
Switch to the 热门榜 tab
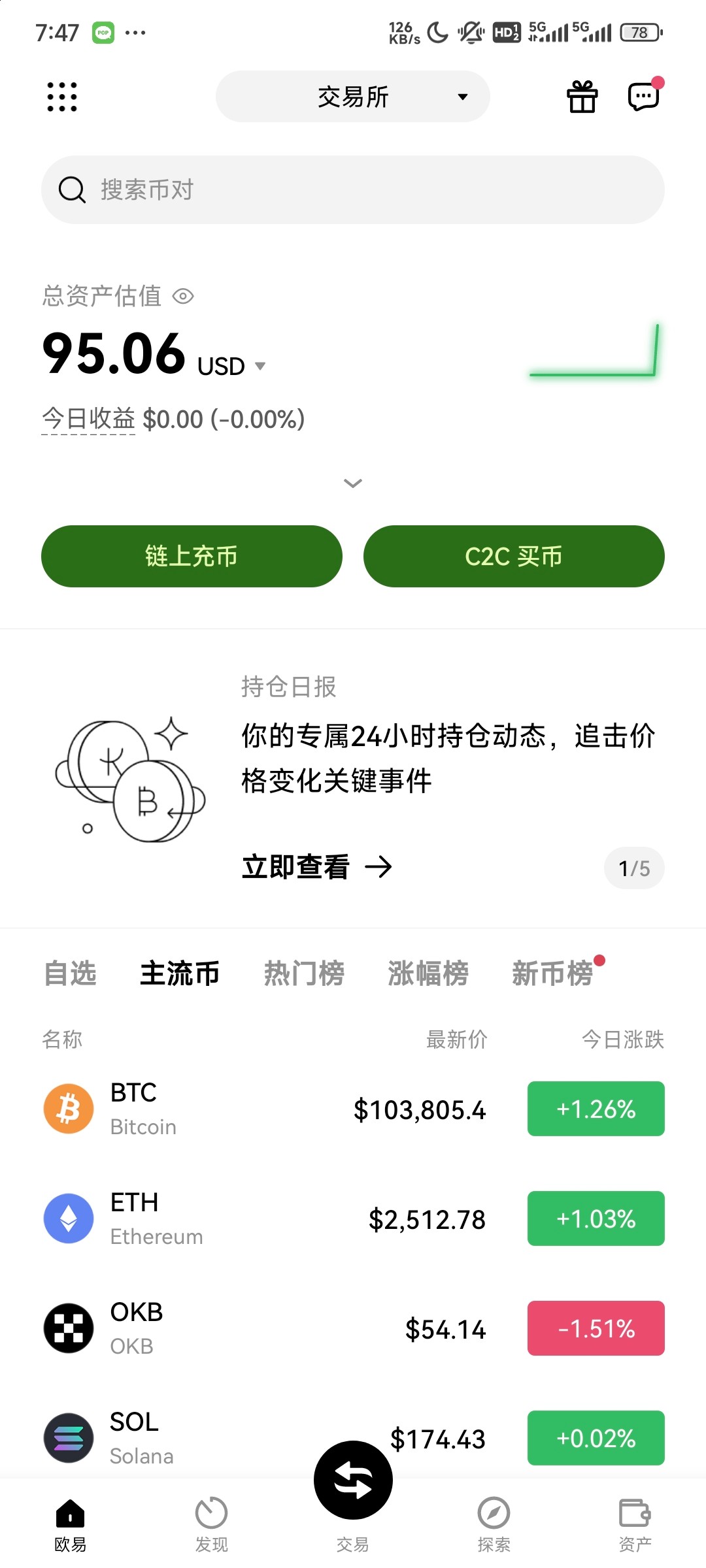304,973
